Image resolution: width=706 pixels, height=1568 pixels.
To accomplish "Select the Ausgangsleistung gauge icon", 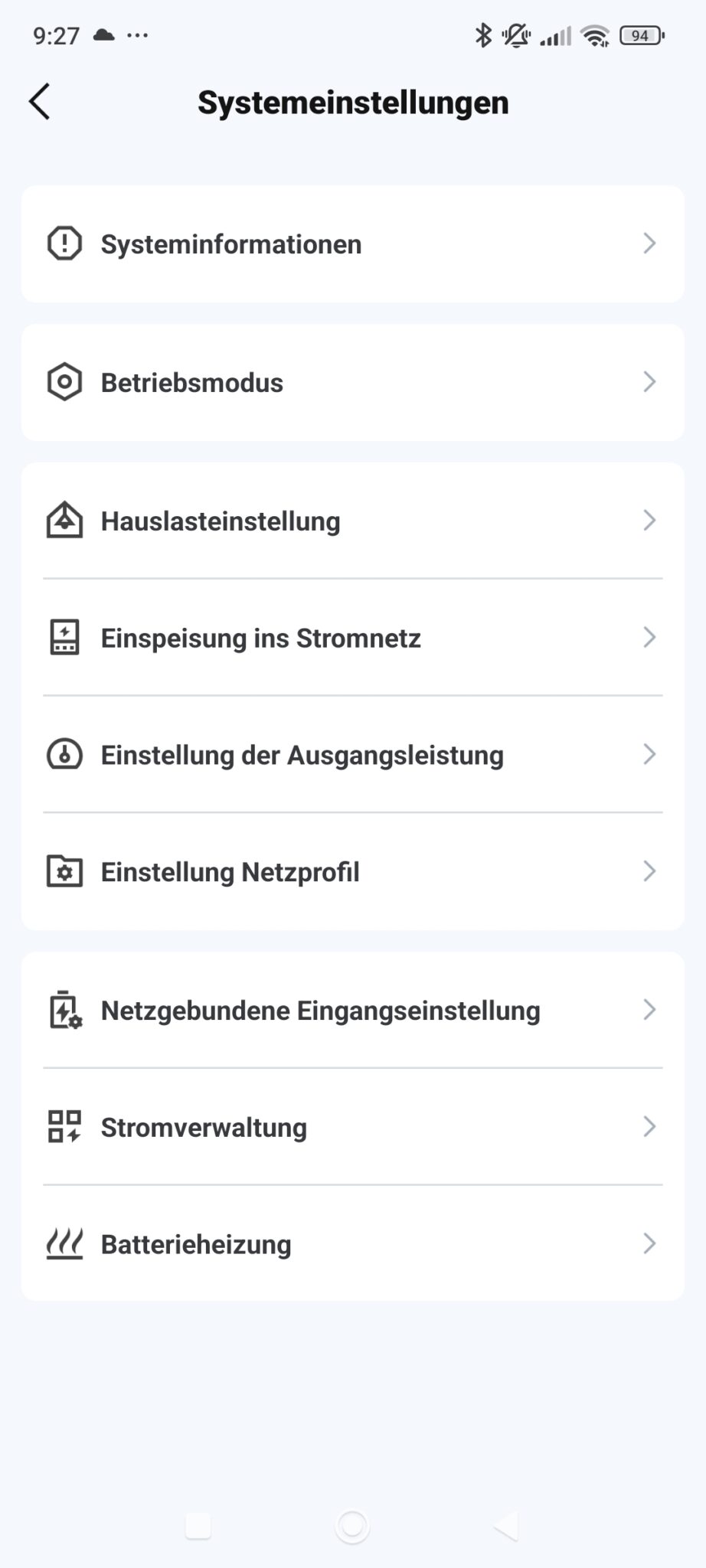I will (x=64, y=754).
